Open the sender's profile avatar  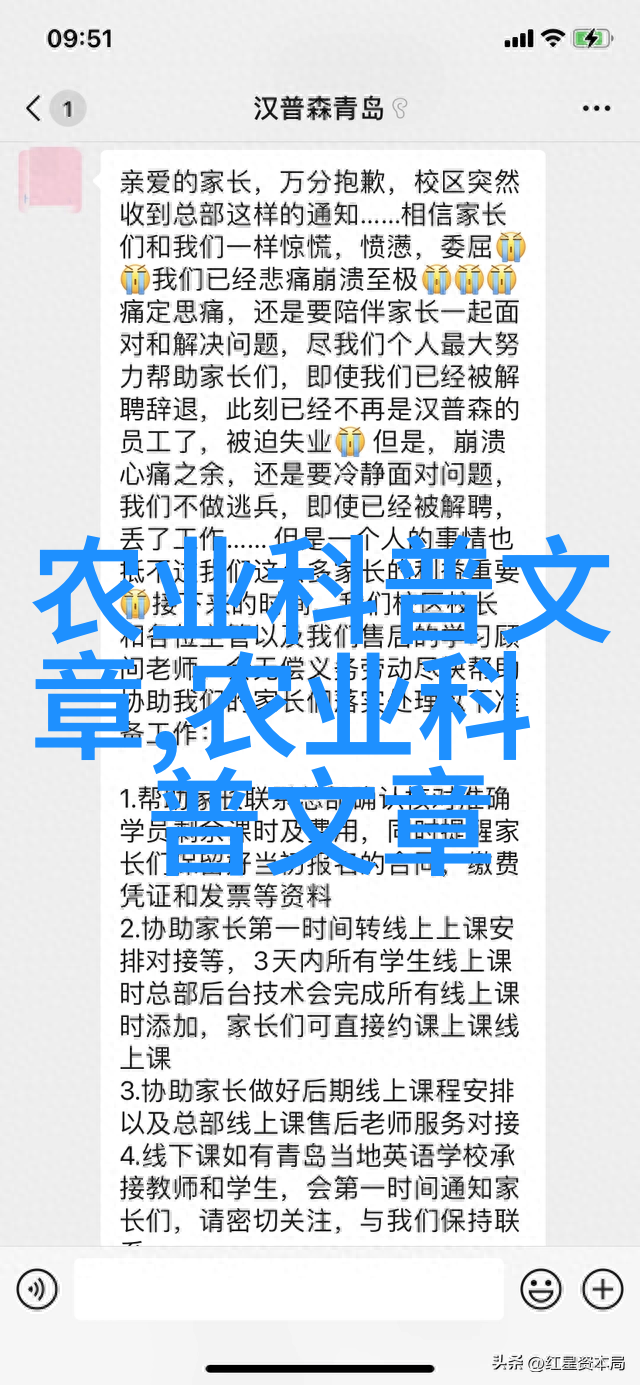coord(51,179)
